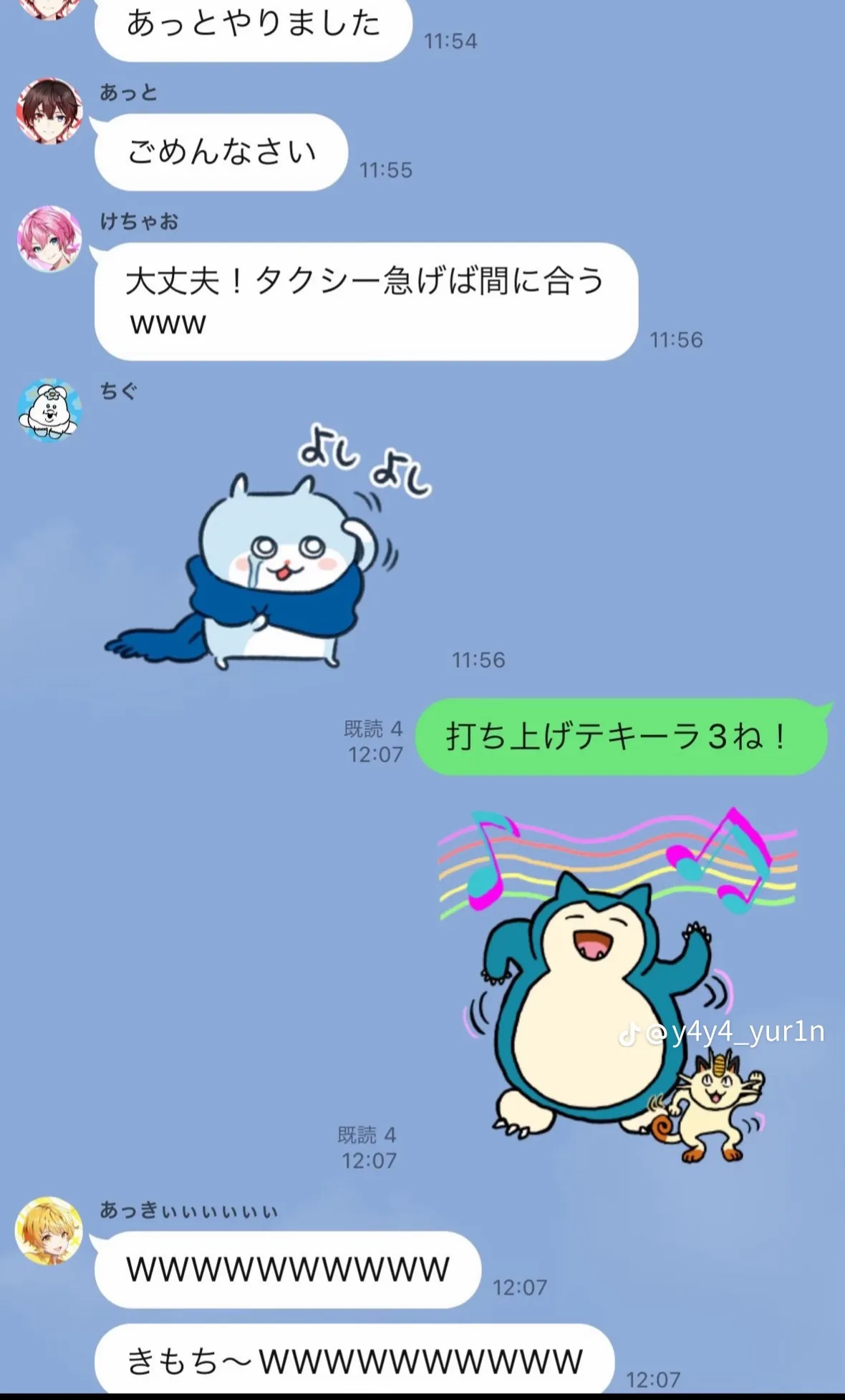Open the dancing Snorlax sticker
The width and height of the screenshot is (845, 1400).
tap(617, 986)
